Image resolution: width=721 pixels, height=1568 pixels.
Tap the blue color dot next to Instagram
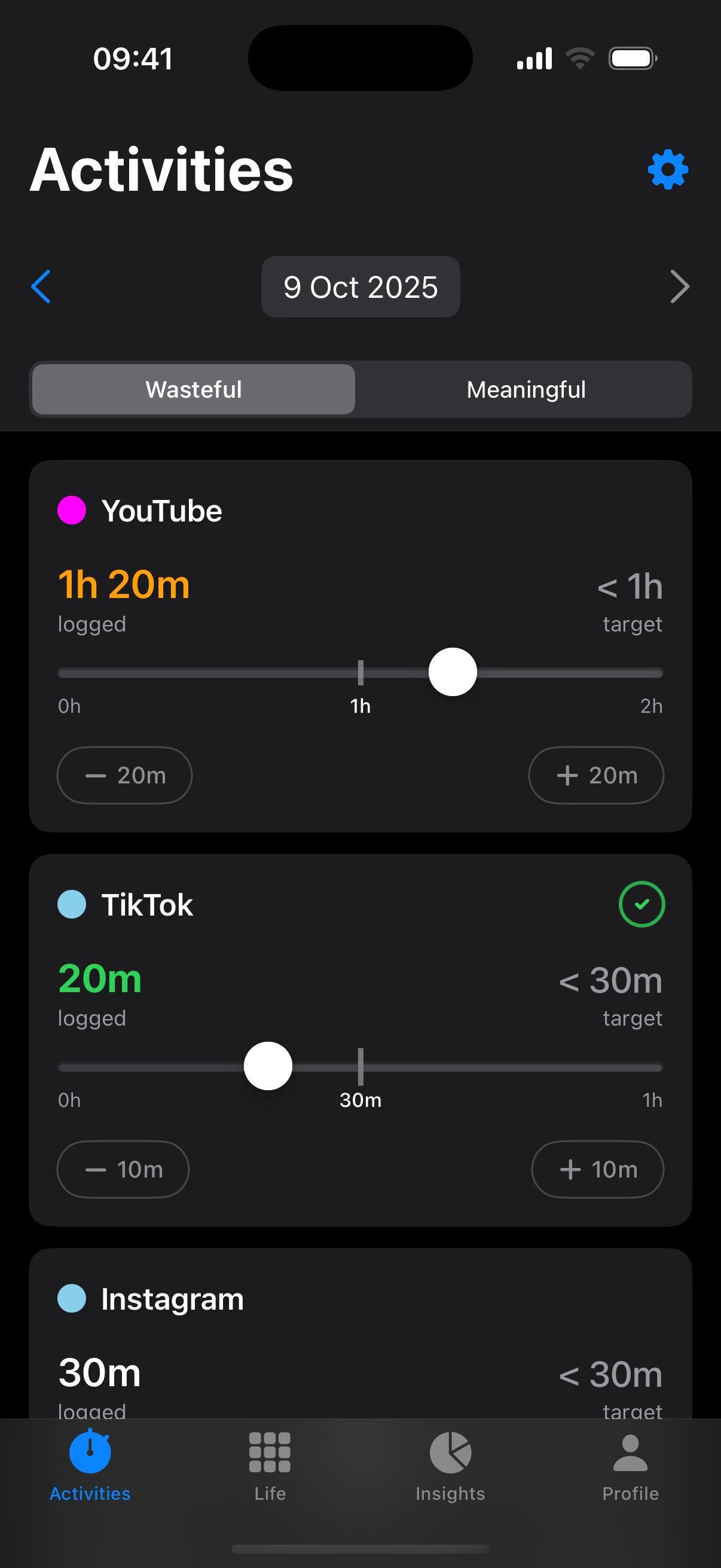[71, 1298]
